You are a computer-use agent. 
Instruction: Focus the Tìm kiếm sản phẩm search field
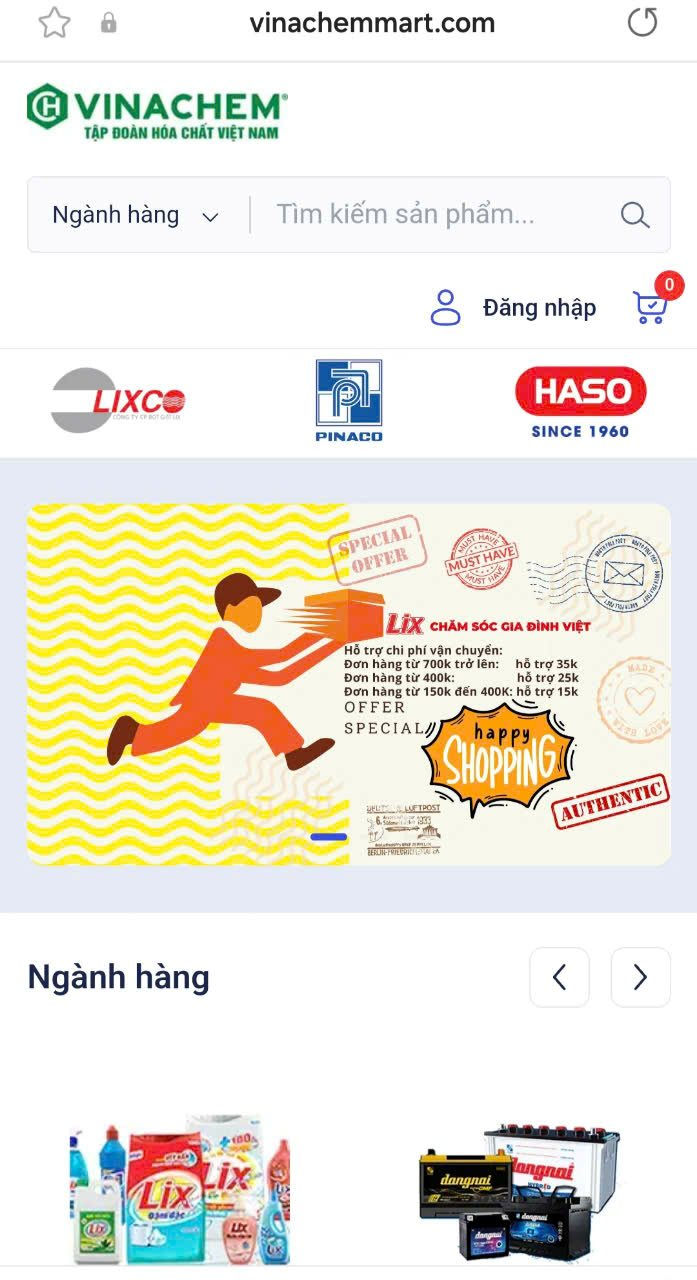coord(430,215)
